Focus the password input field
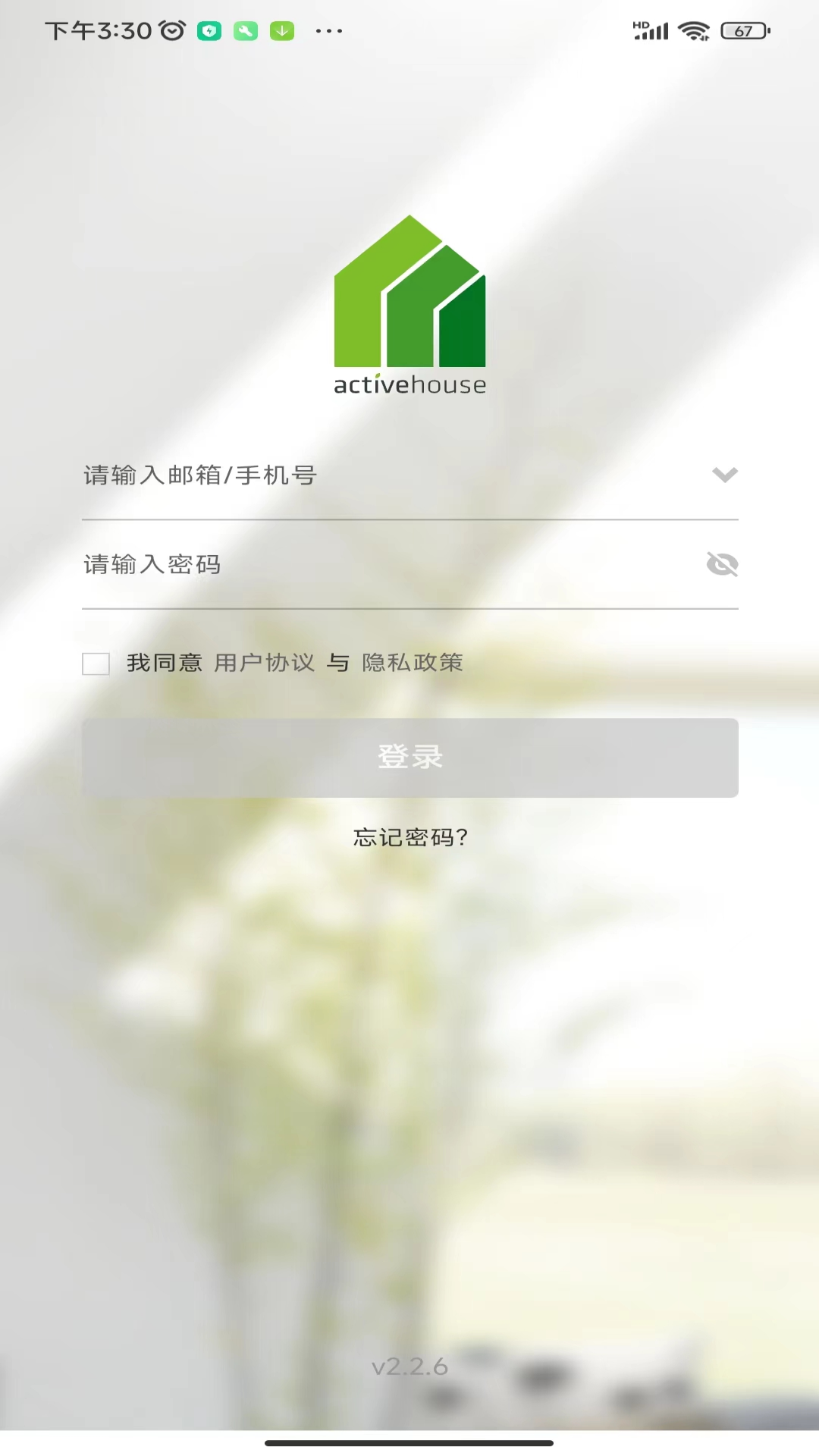This screenshot has width=819, height=1456. pyautogui.click(x=379, y=564)
